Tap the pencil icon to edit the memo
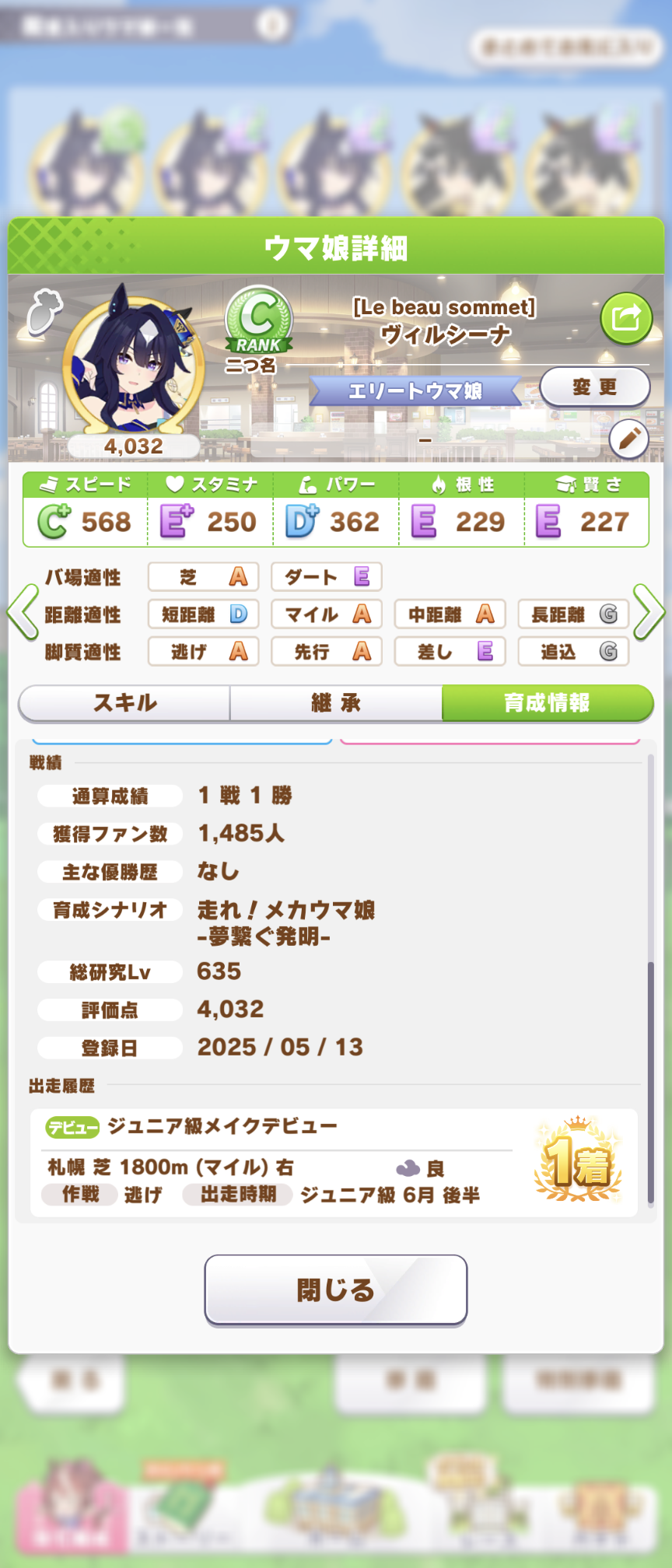Image resolution: width=672 pixels, height=1568 pixels. click(628, 439)
